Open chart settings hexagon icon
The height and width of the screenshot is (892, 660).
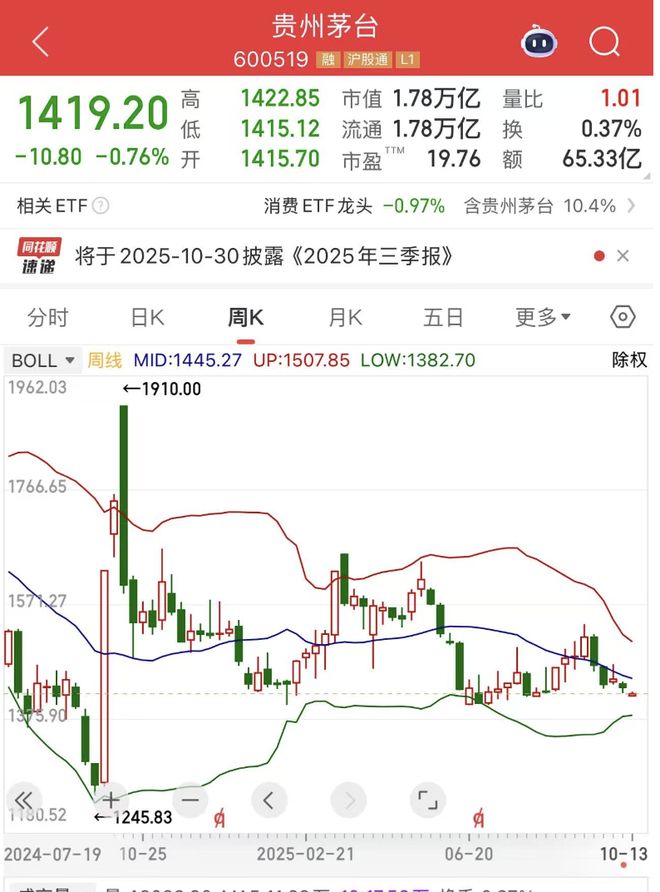point(623,318)
